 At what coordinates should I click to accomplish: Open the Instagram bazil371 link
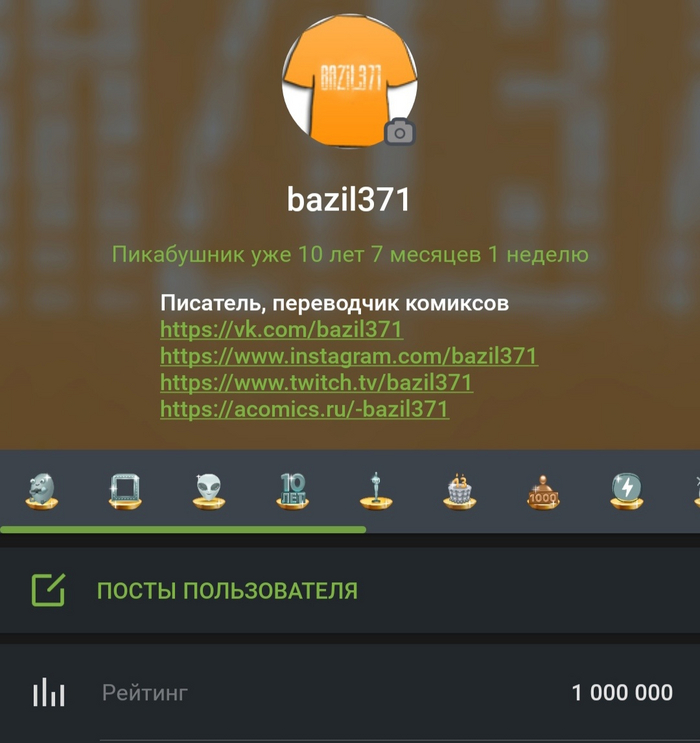pos(348,356)
